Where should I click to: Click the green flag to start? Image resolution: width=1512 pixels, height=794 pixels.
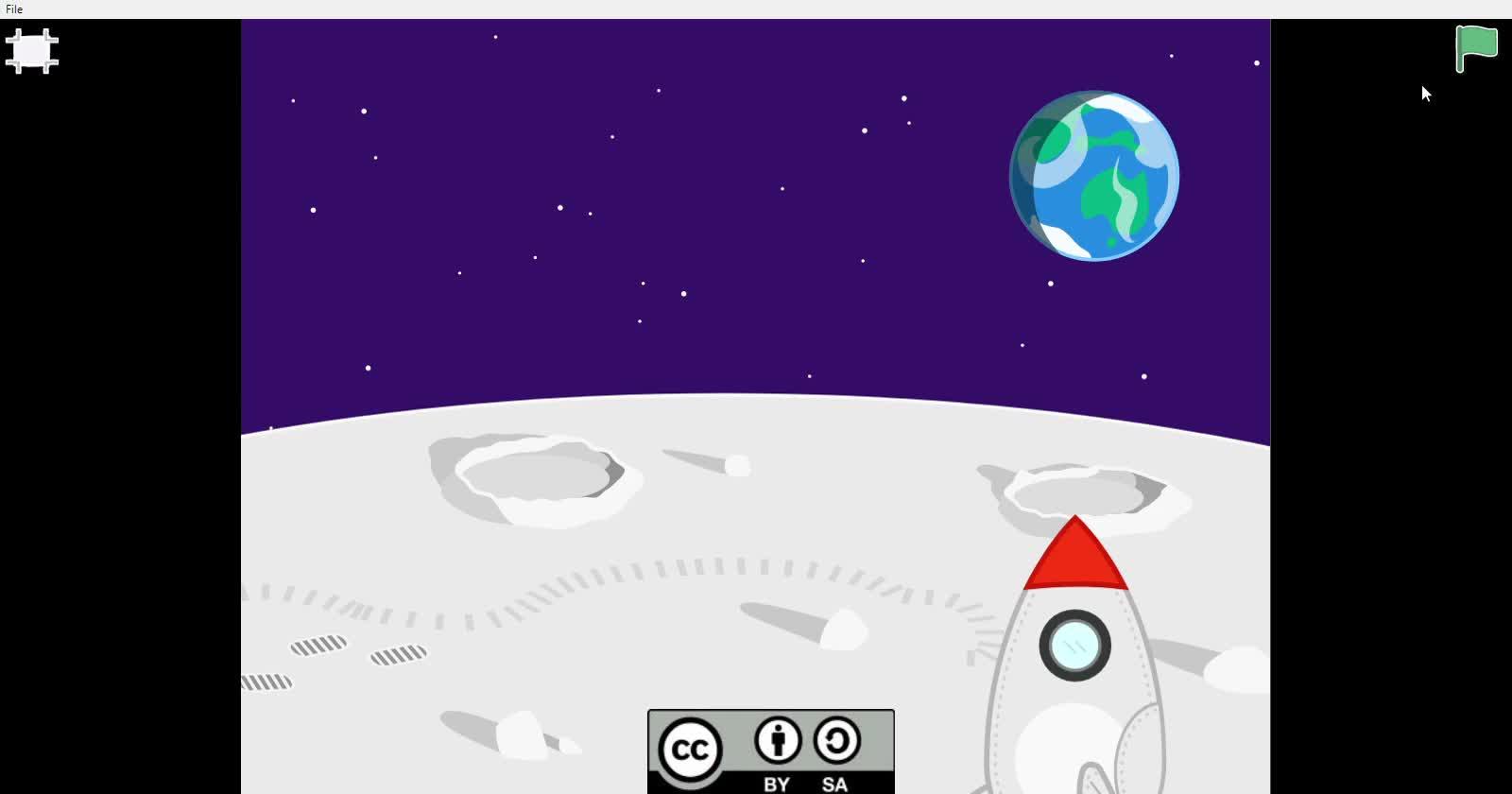[x=1476, y=48]
